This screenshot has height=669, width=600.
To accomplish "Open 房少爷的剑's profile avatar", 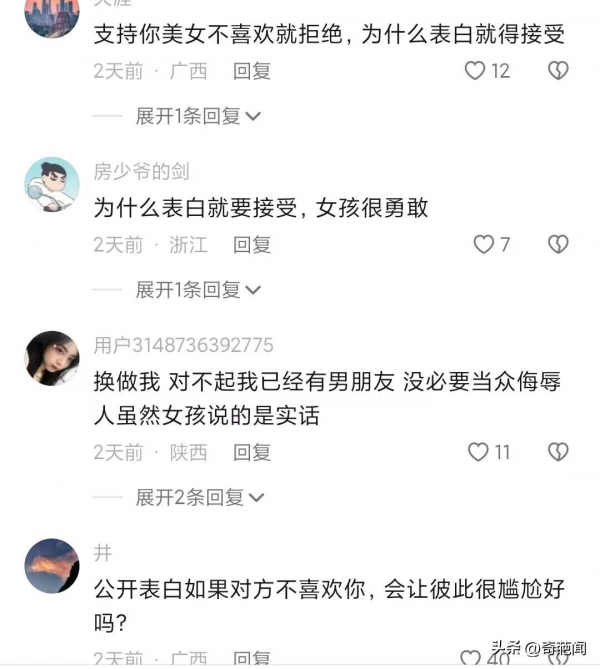I will 51,184.
